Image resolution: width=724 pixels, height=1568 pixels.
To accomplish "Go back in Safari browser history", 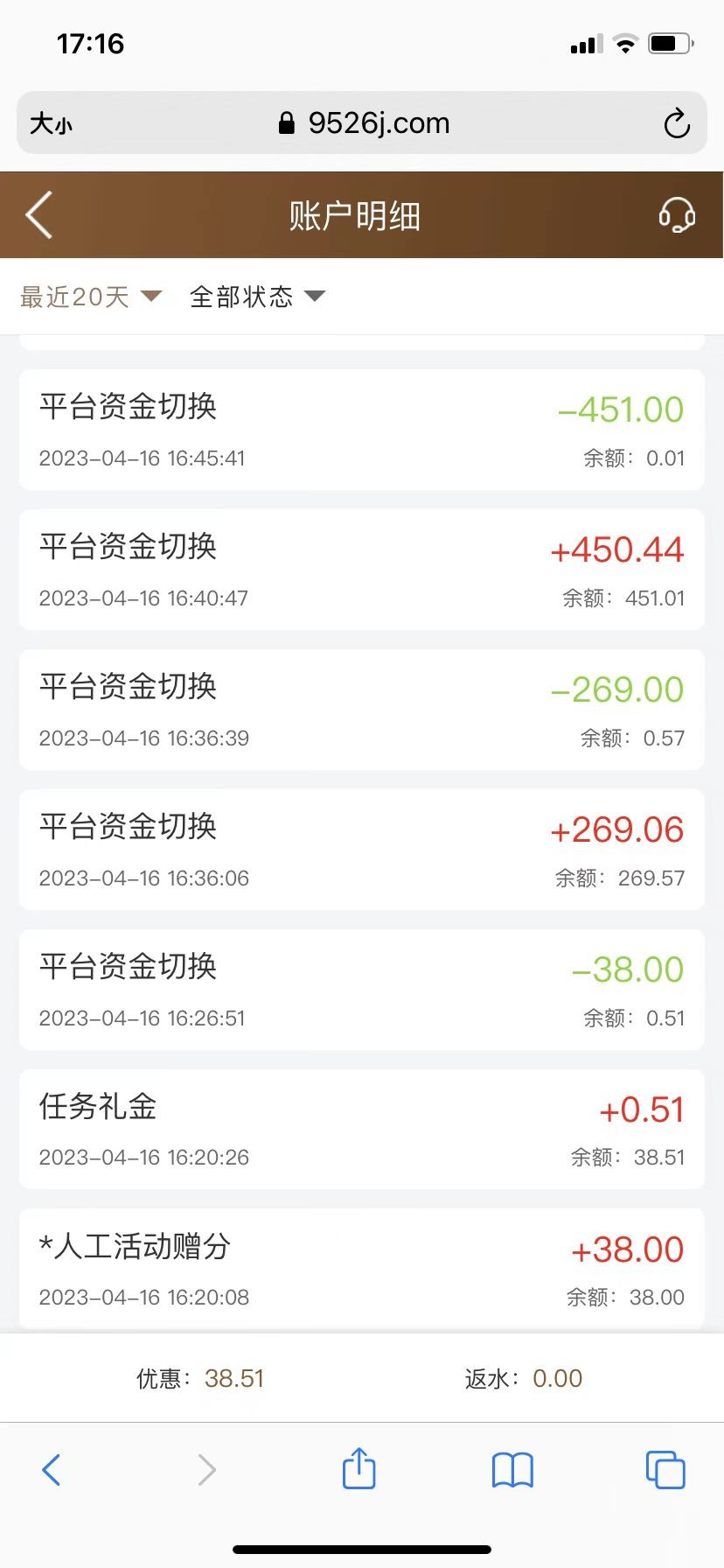I will [x=52, y=1470].
